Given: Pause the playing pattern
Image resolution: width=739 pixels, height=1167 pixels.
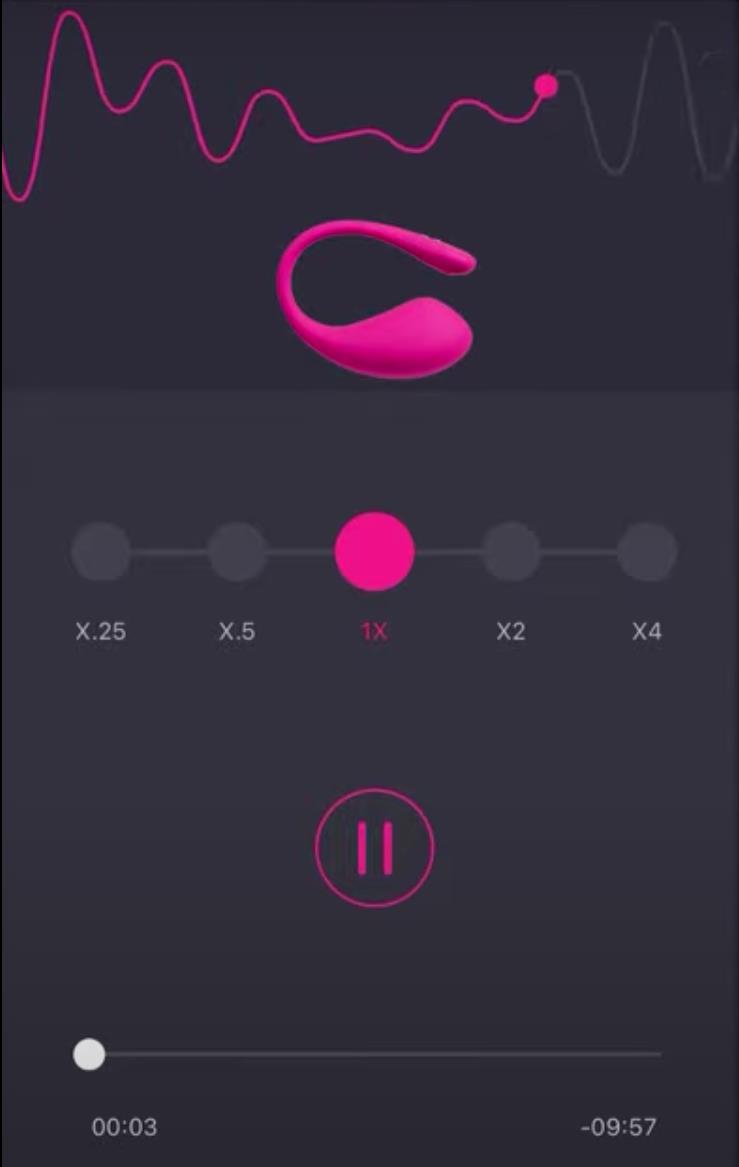Looking at the screenshot, I should pos(374,848).
